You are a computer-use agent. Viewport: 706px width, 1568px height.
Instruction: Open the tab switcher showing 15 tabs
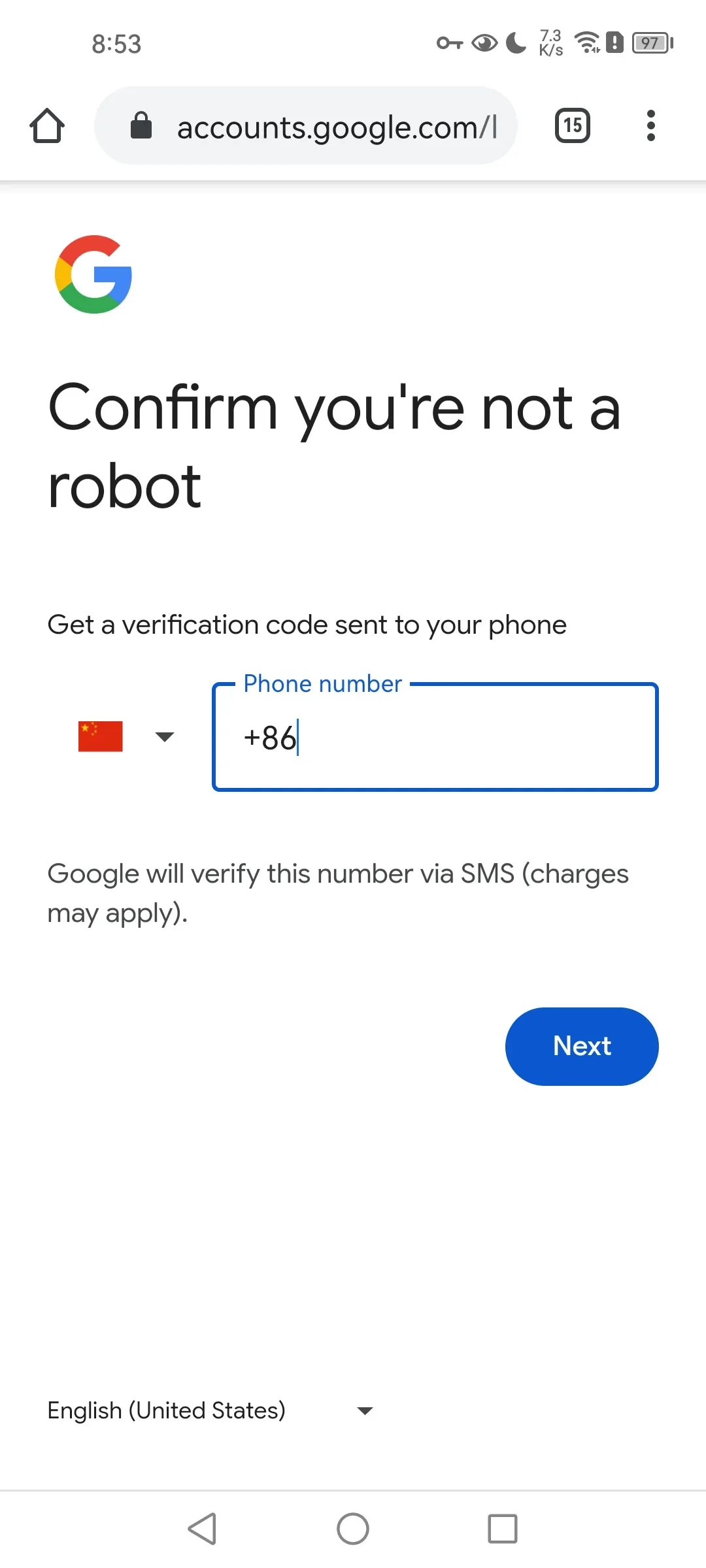pyautogui.click(x=572, y=125)
